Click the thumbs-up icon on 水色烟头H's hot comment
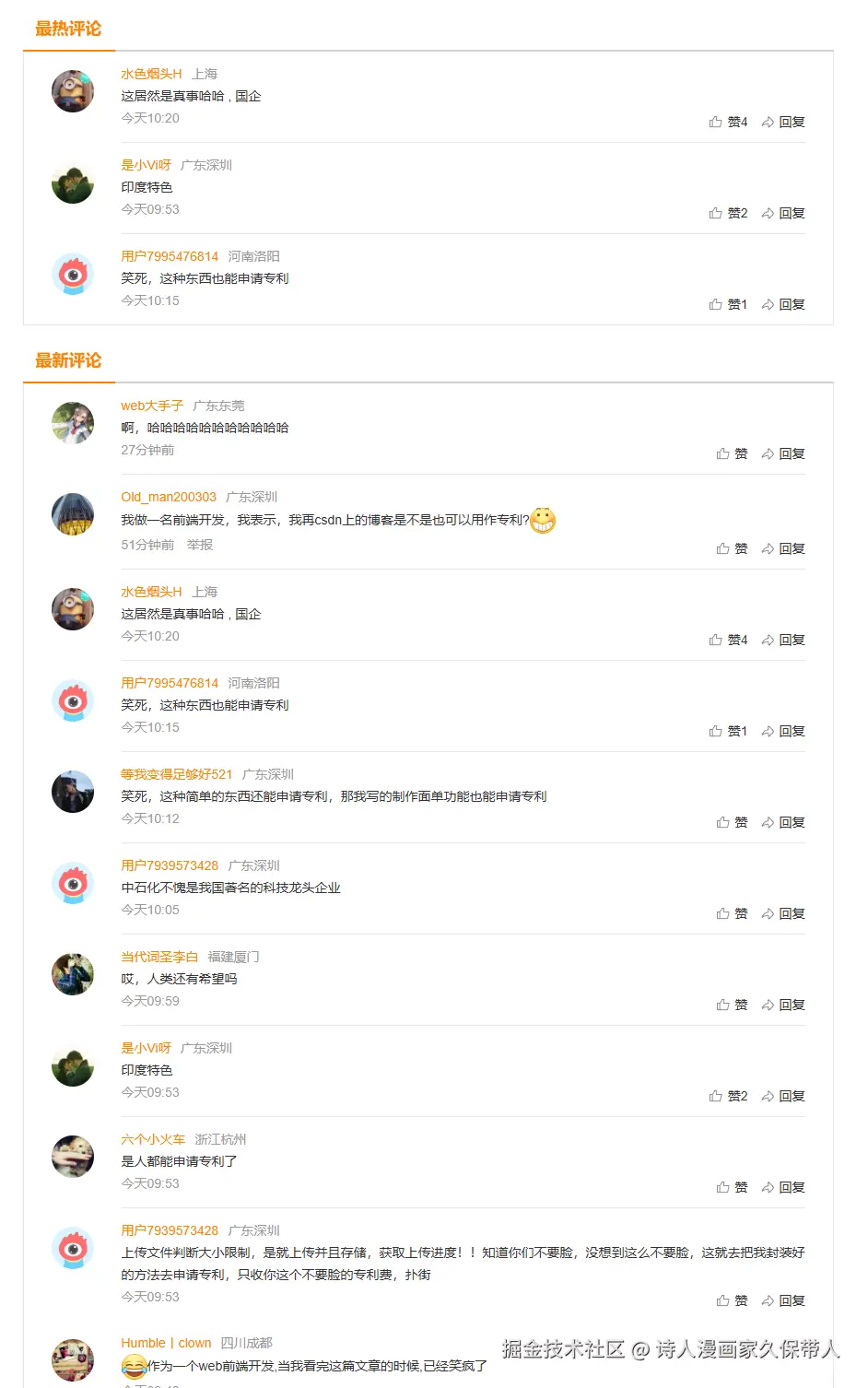The height and width of the screenshot is (1388, 868). tap(716, 121)
